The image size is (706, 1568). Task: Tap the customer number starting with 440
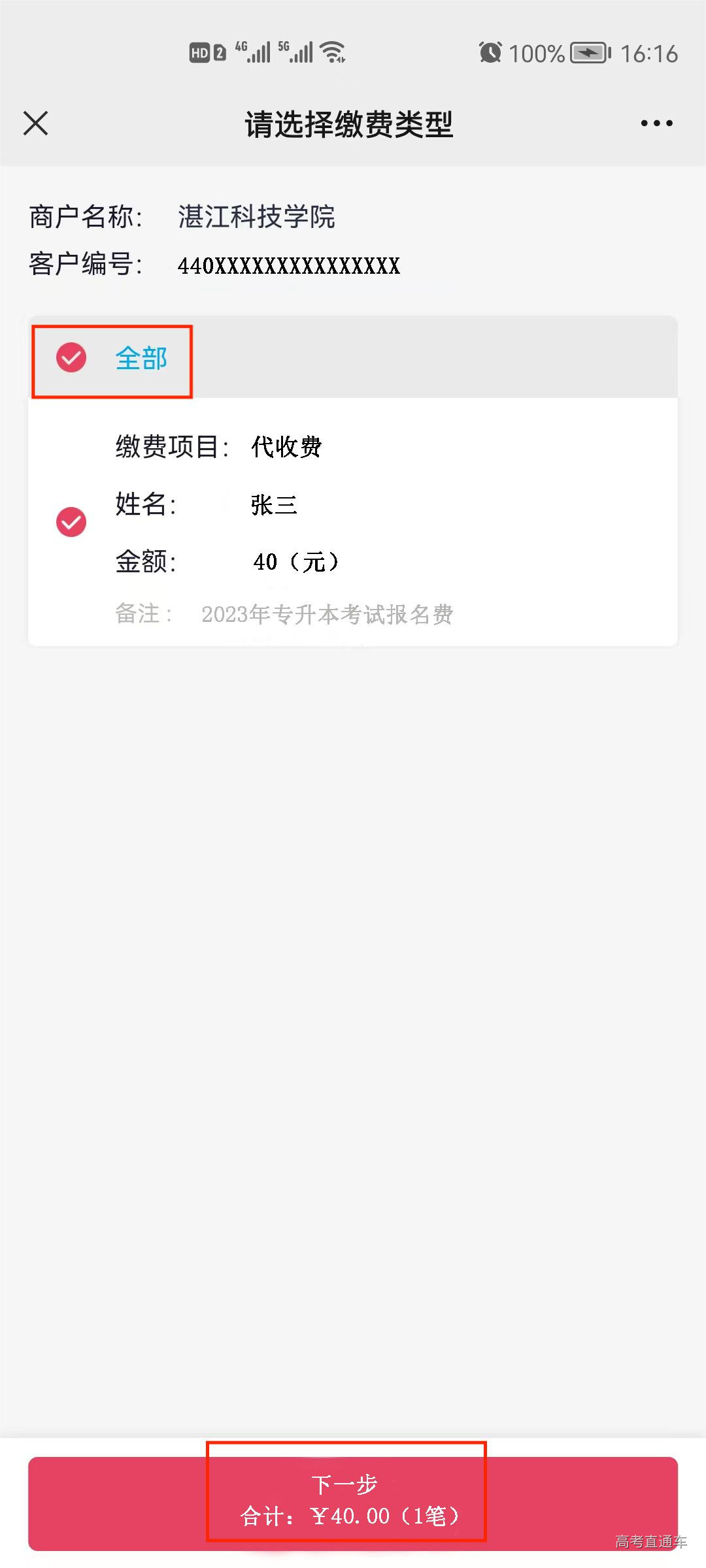pyautogui.click(x=290, y=267)
